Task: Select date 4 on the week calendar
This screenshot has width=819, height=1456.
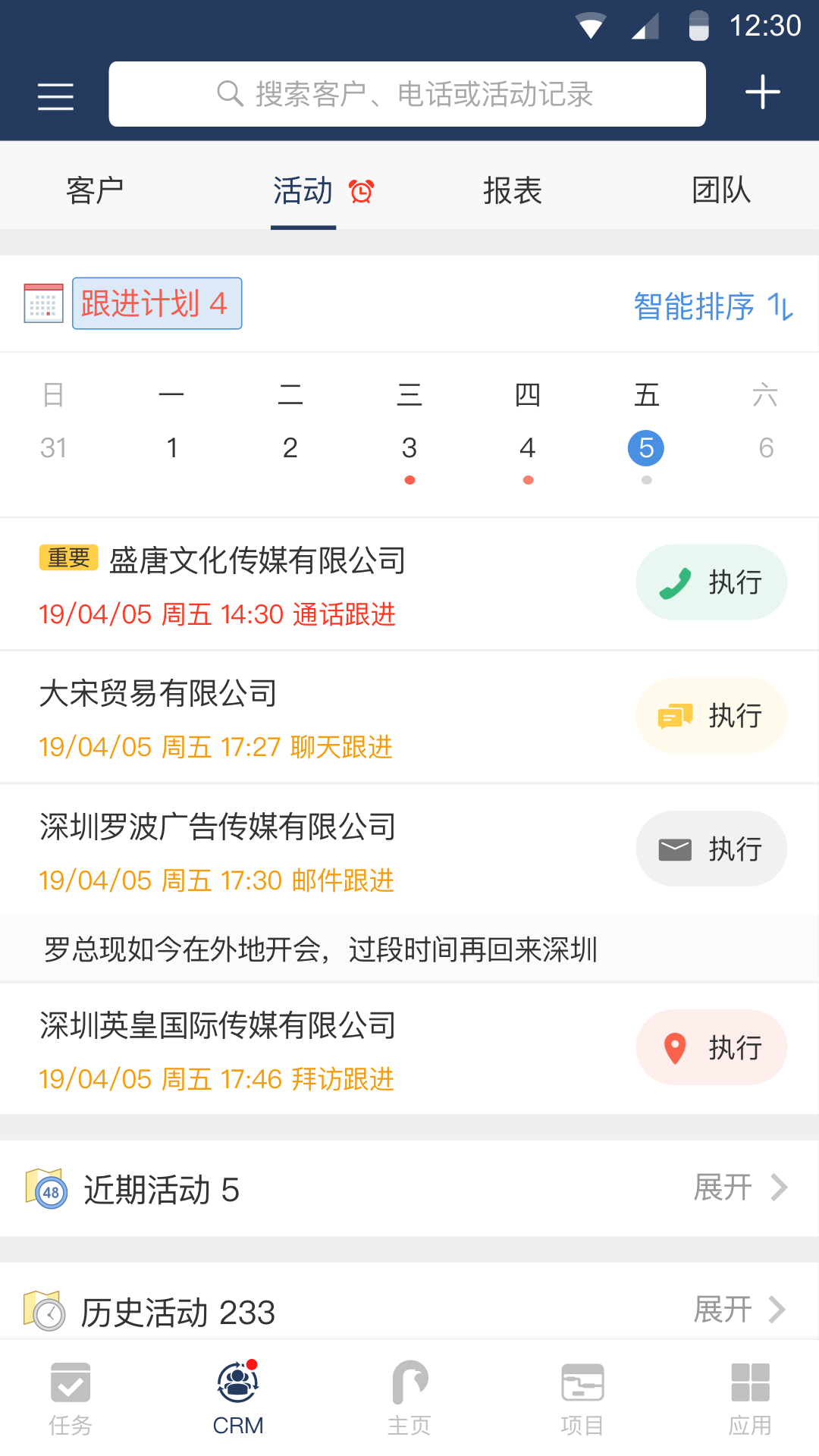Action: tap(528, 448)
